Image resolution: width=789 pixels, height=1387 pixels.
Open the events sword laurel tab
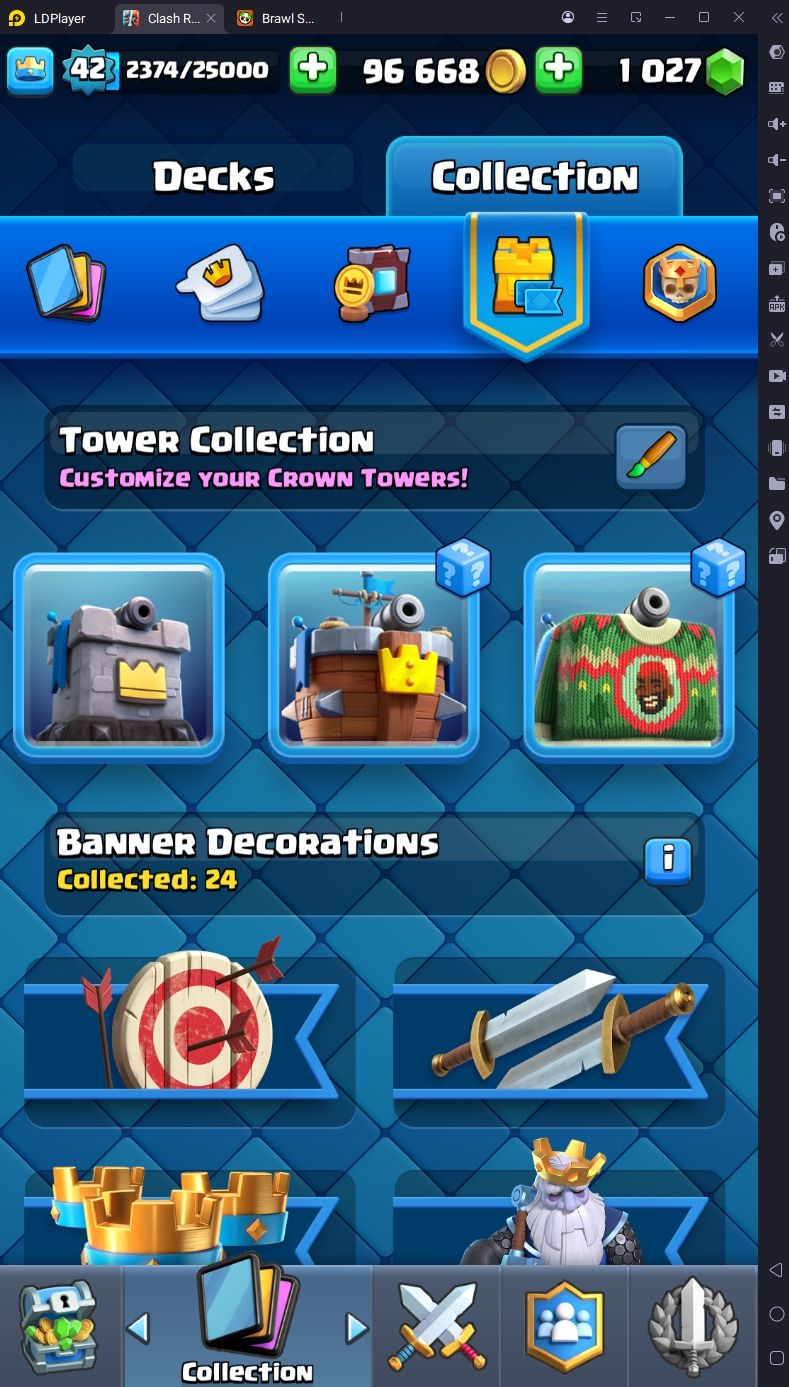693,1326
